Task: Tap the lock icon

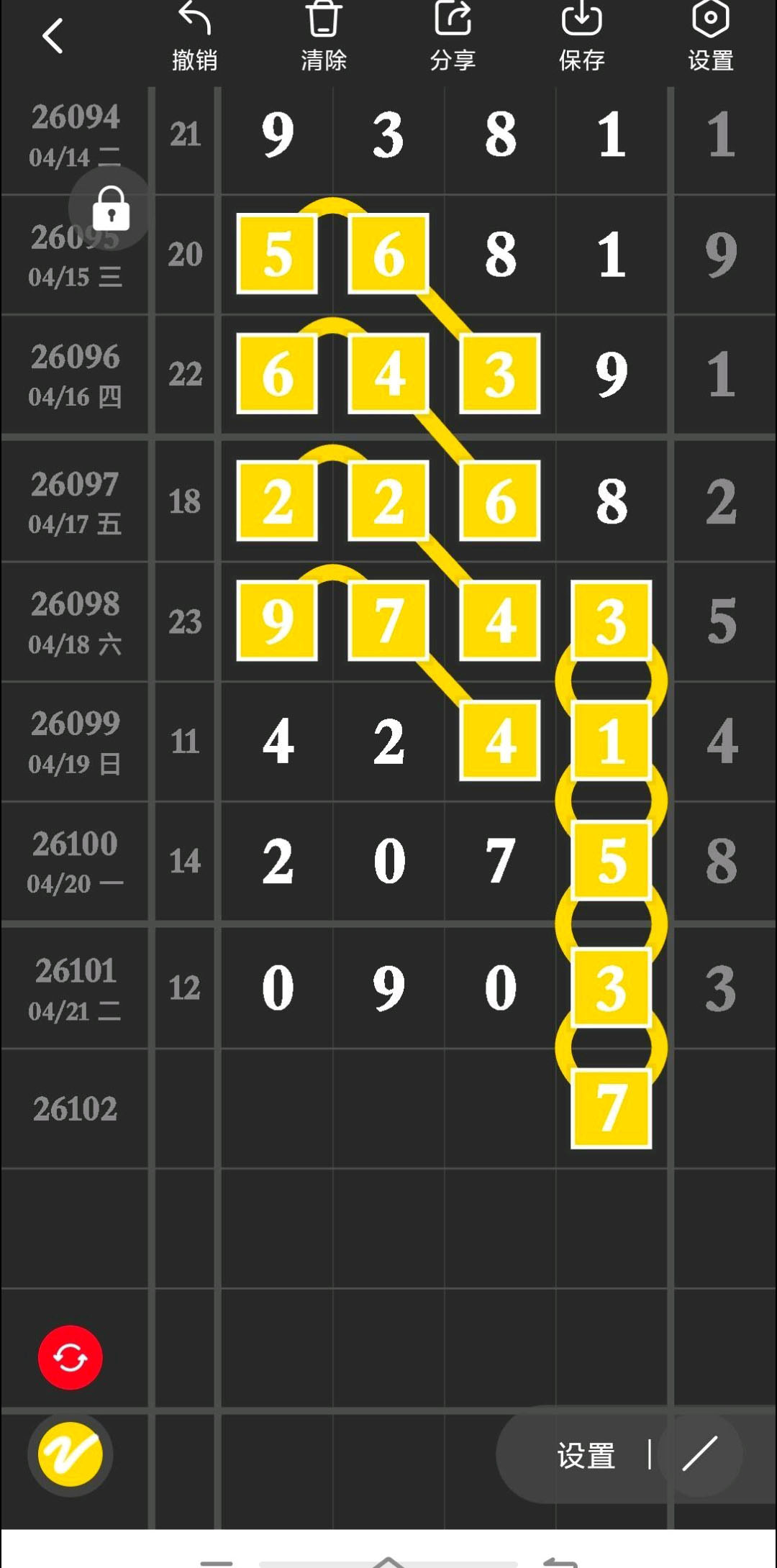Action: [111, 209]
